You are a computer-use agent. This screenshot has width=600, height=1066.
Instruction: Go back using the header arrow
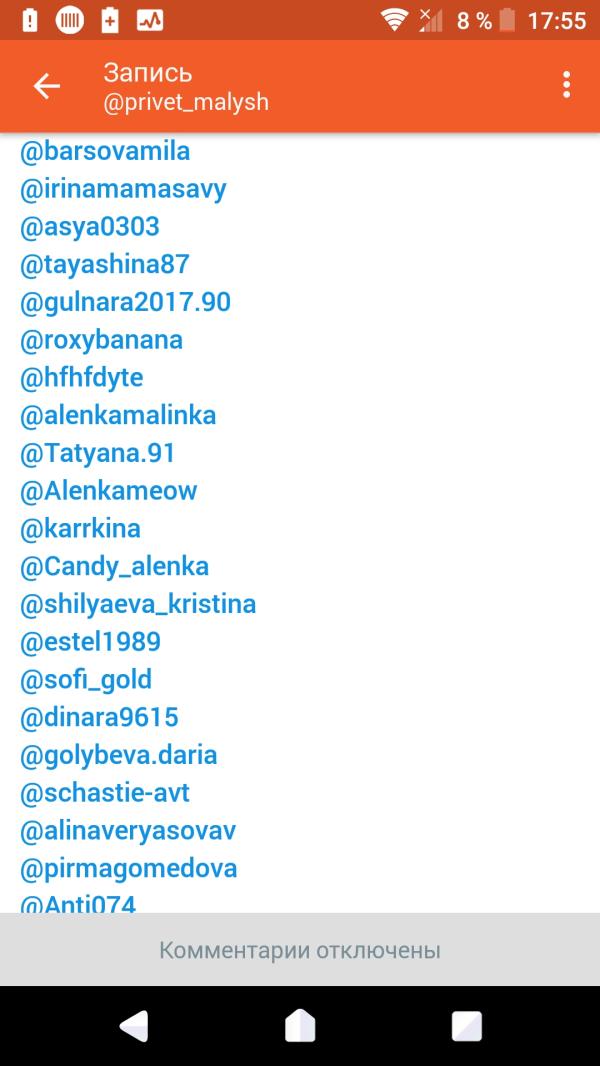click(47, 86)
